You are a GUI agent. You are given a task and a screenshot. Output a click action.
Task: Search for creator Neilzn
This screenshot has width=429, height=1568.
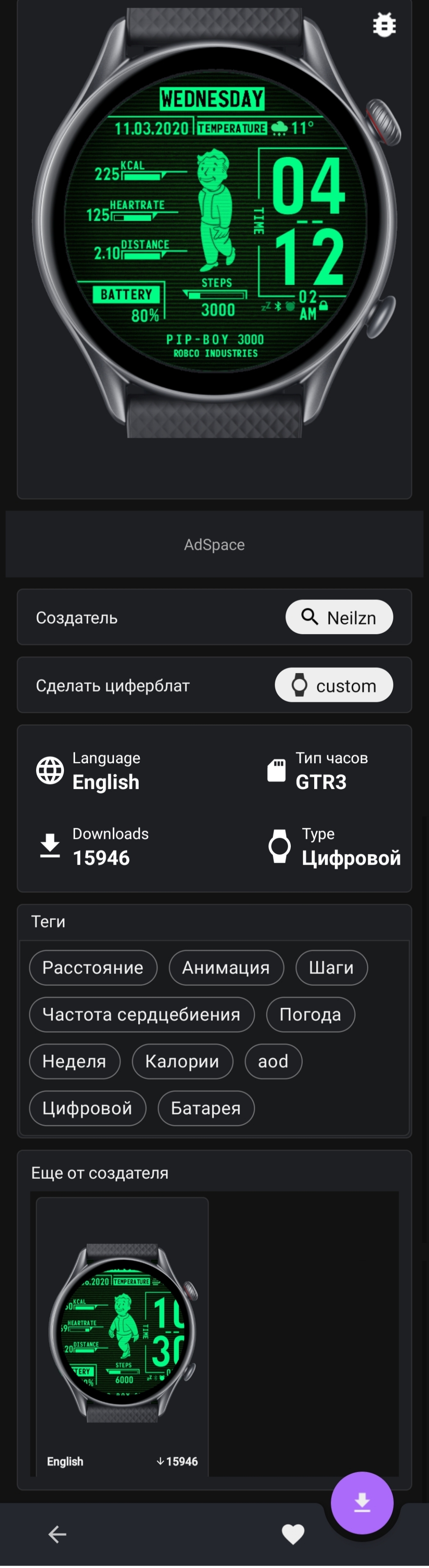(x=339, y=617)
